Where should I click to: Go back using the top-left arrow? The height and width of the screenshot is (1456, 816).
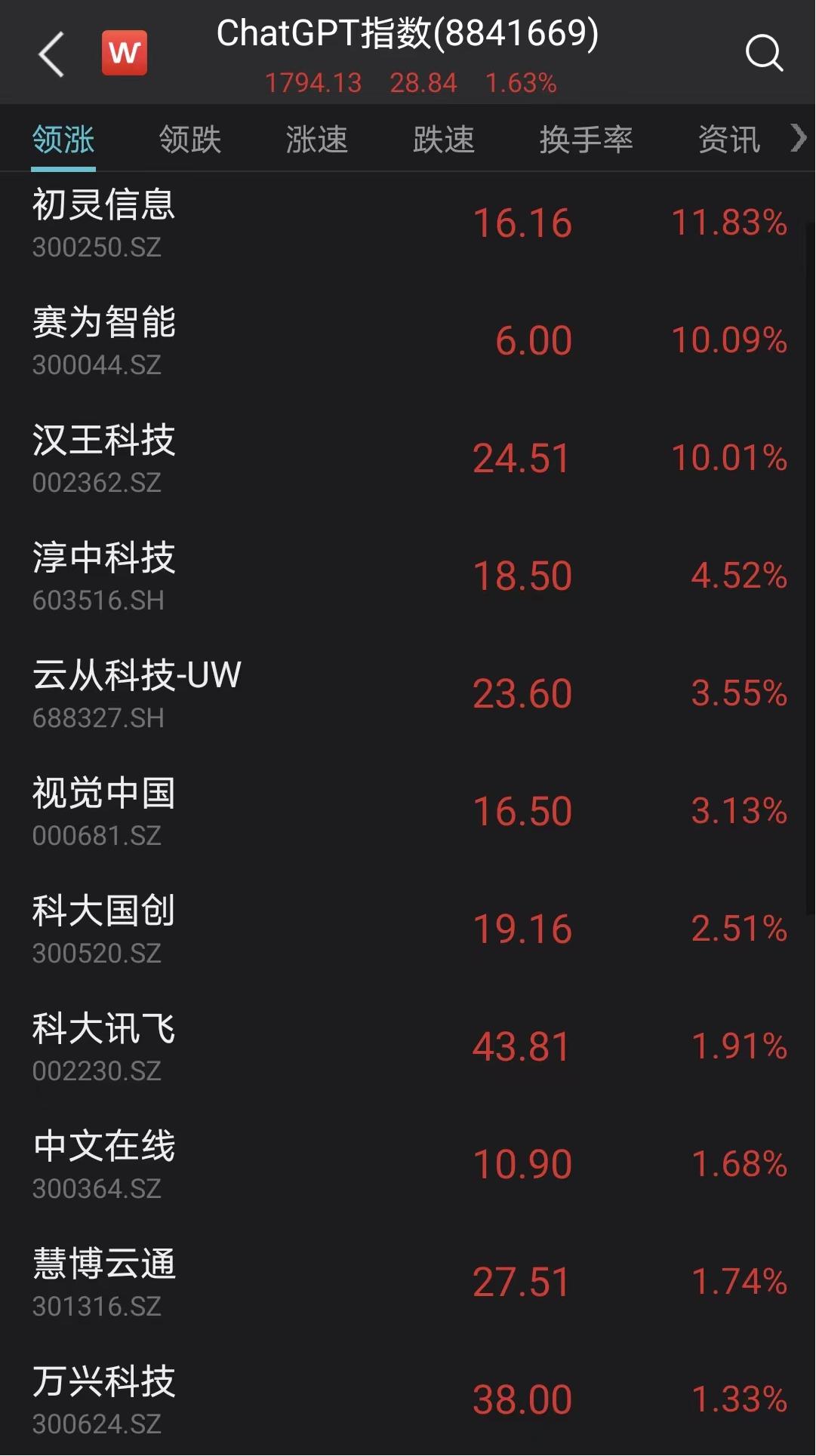51,54
